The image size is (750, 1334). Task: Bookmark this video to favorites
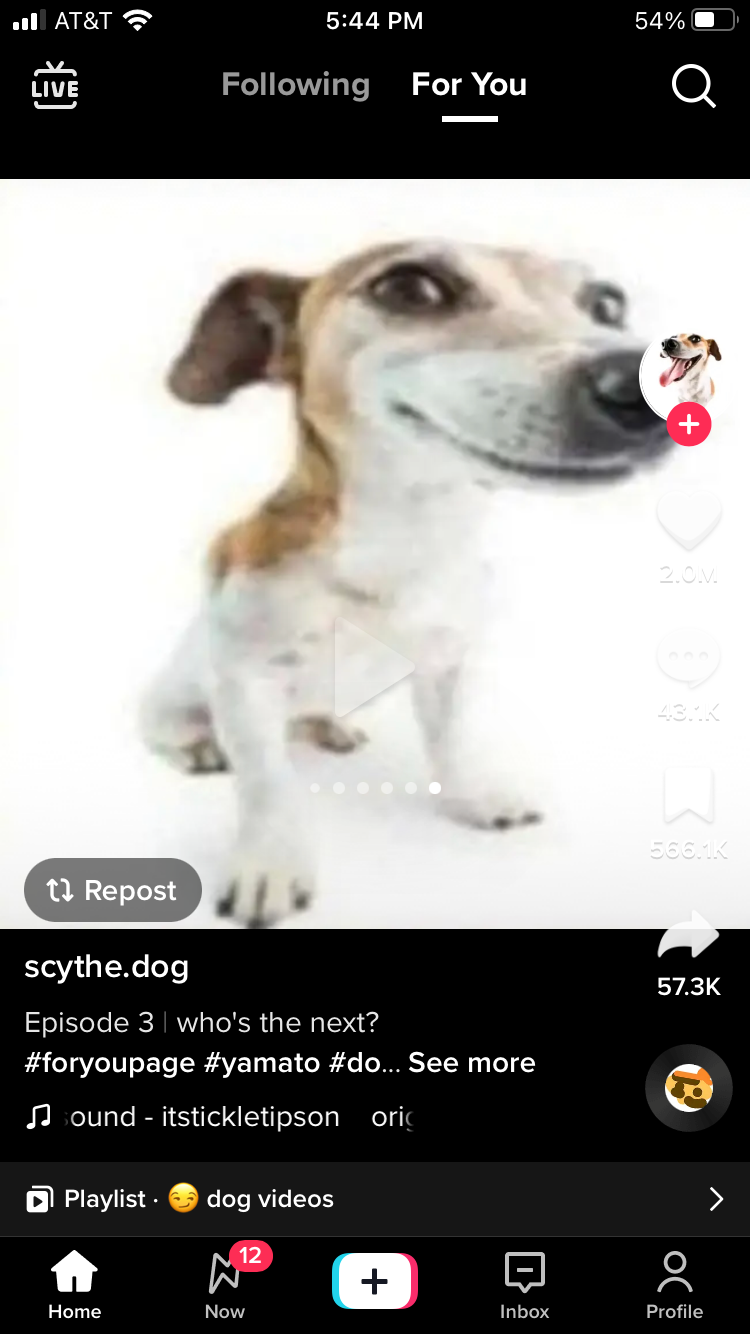click(x=688, y=797)
